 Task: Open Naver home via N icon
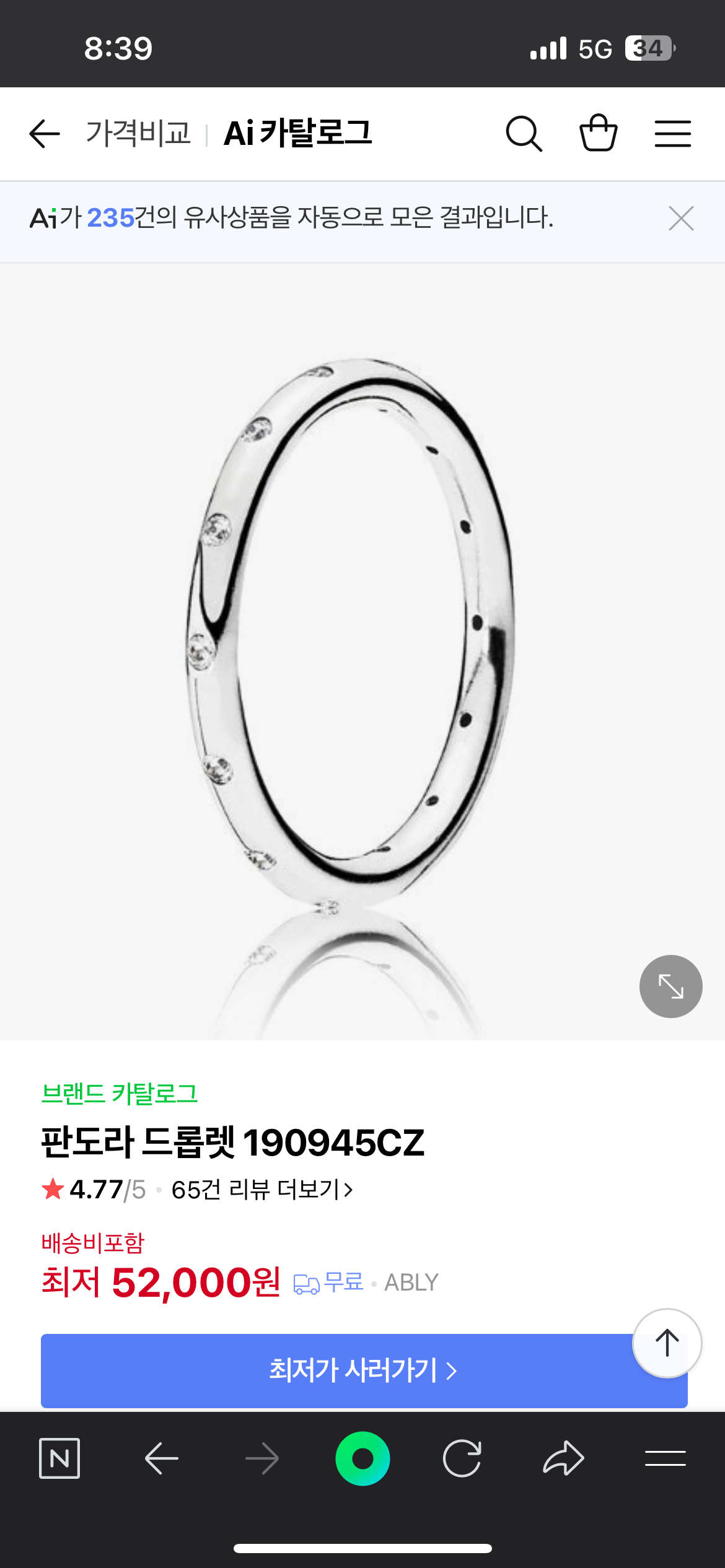click(59, 1458)
